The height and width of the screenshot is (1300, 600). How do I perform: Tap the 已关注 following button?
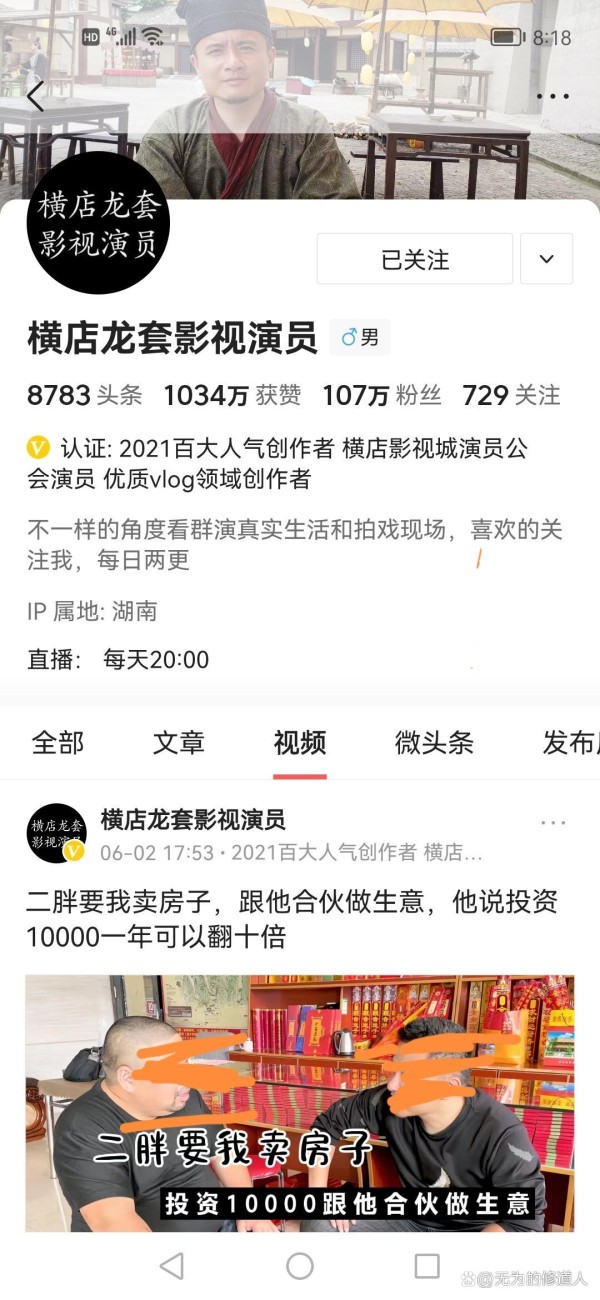click(415, 259)
